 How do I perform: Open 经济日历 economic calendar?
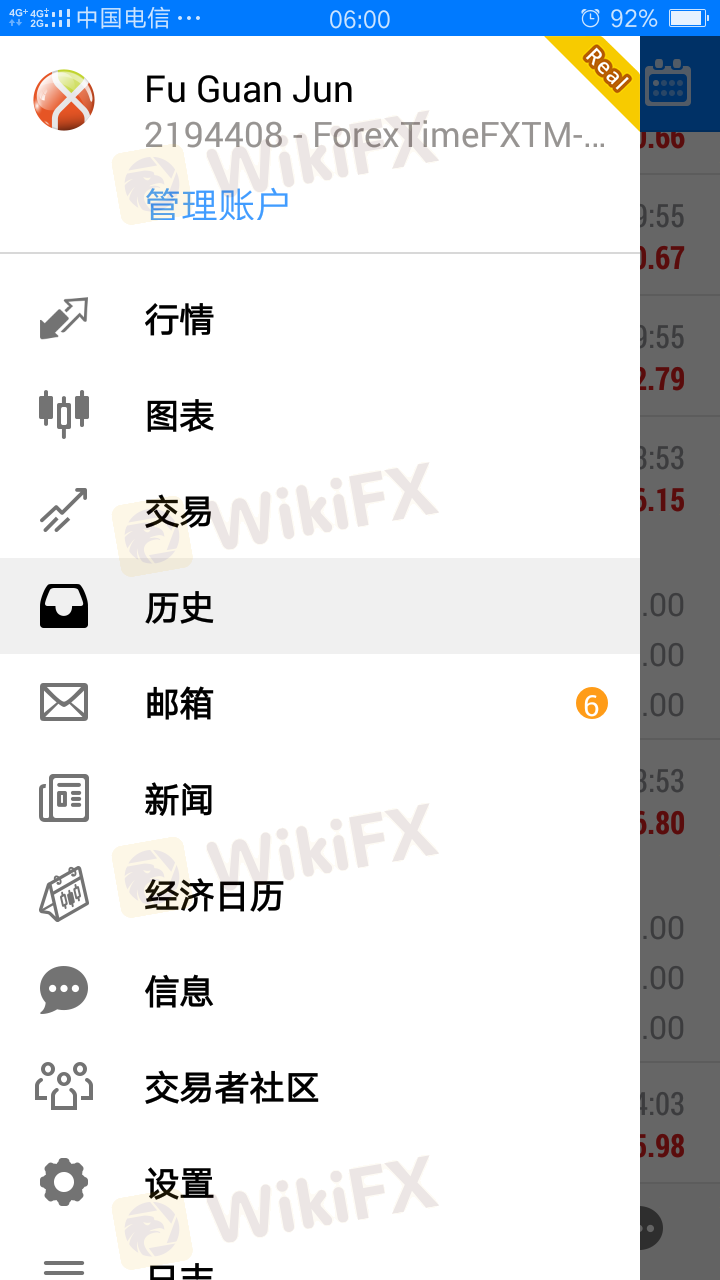[x=320, y=895]
